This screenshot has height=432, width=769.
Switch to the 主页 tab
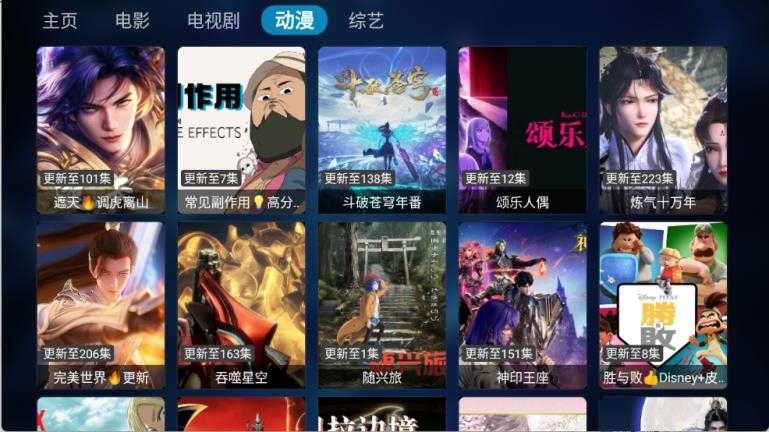(x=60, y=20)
